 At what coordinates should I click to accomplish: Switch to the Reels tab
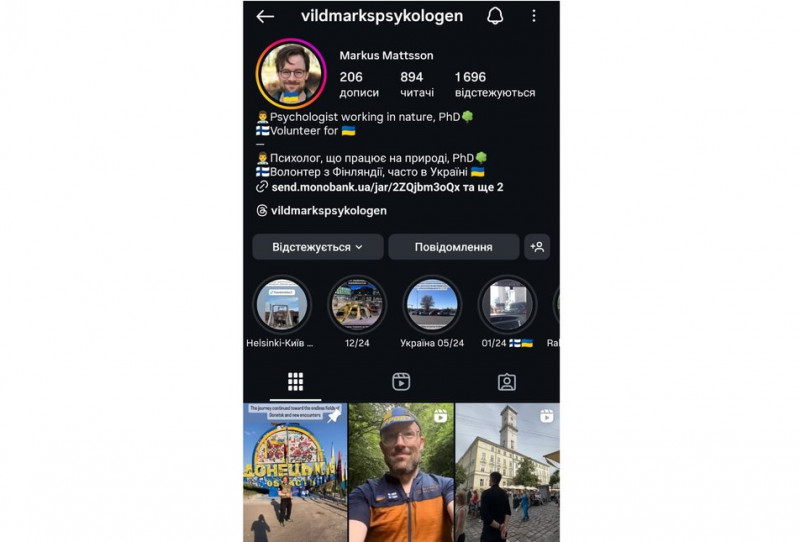[401, 382]
